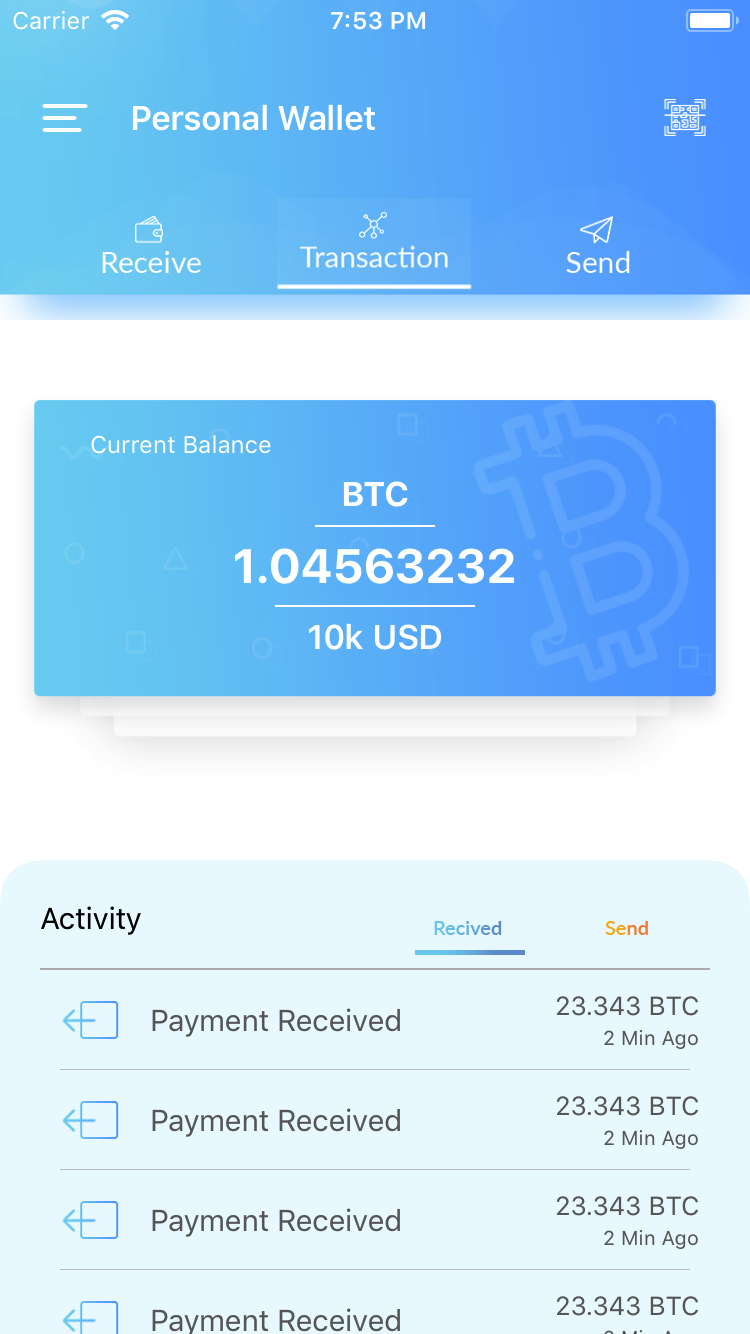Tap the paper plane icon above Send
The width and height of the screenshot is (750, 1334).
click(x=598, y=231)
